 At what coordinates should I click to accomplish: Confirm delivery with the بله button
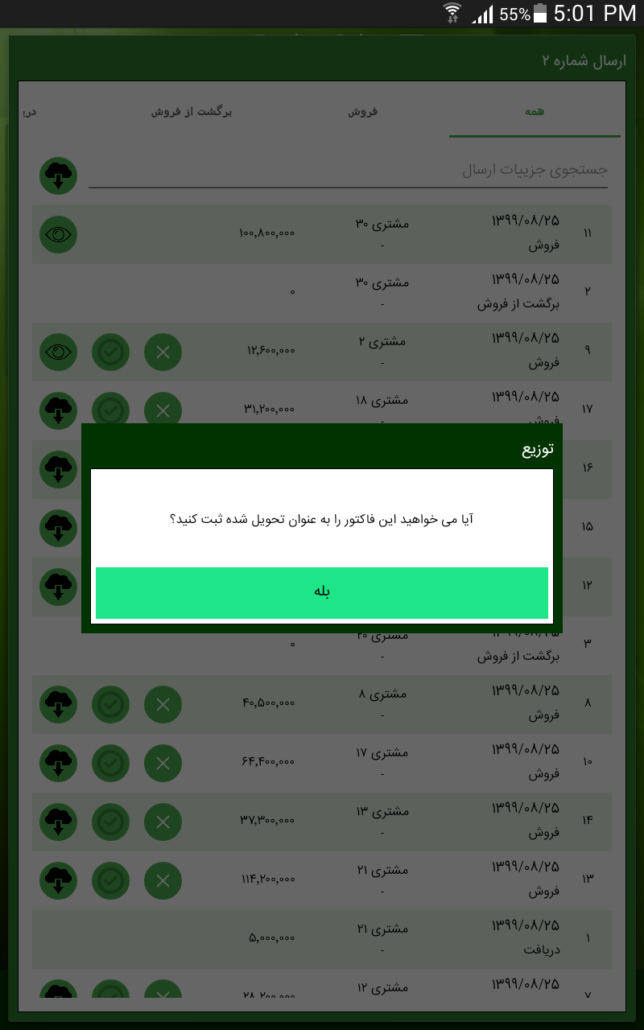point(321,592)
